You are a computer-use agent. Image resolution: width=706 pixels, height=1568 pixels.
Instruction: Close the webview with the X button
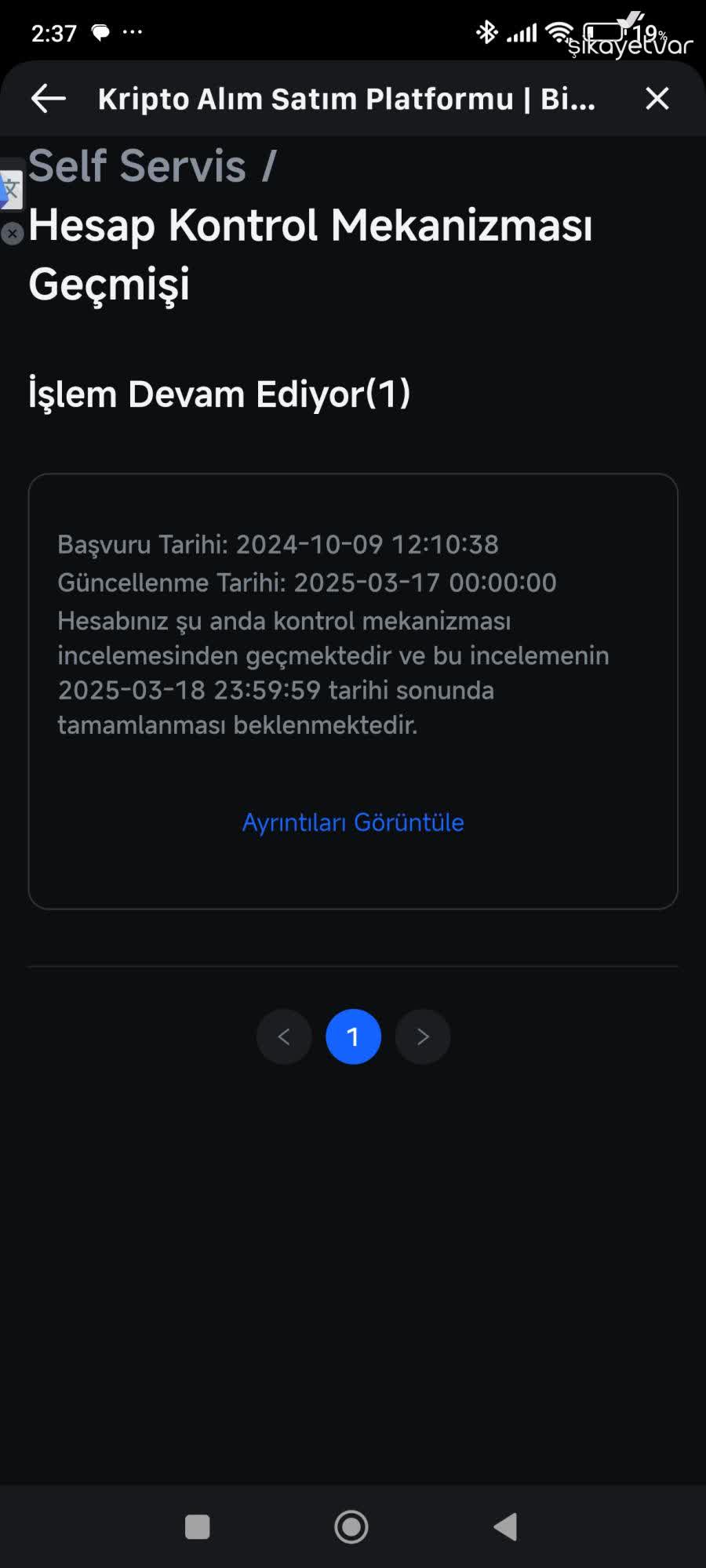[657, 99]
